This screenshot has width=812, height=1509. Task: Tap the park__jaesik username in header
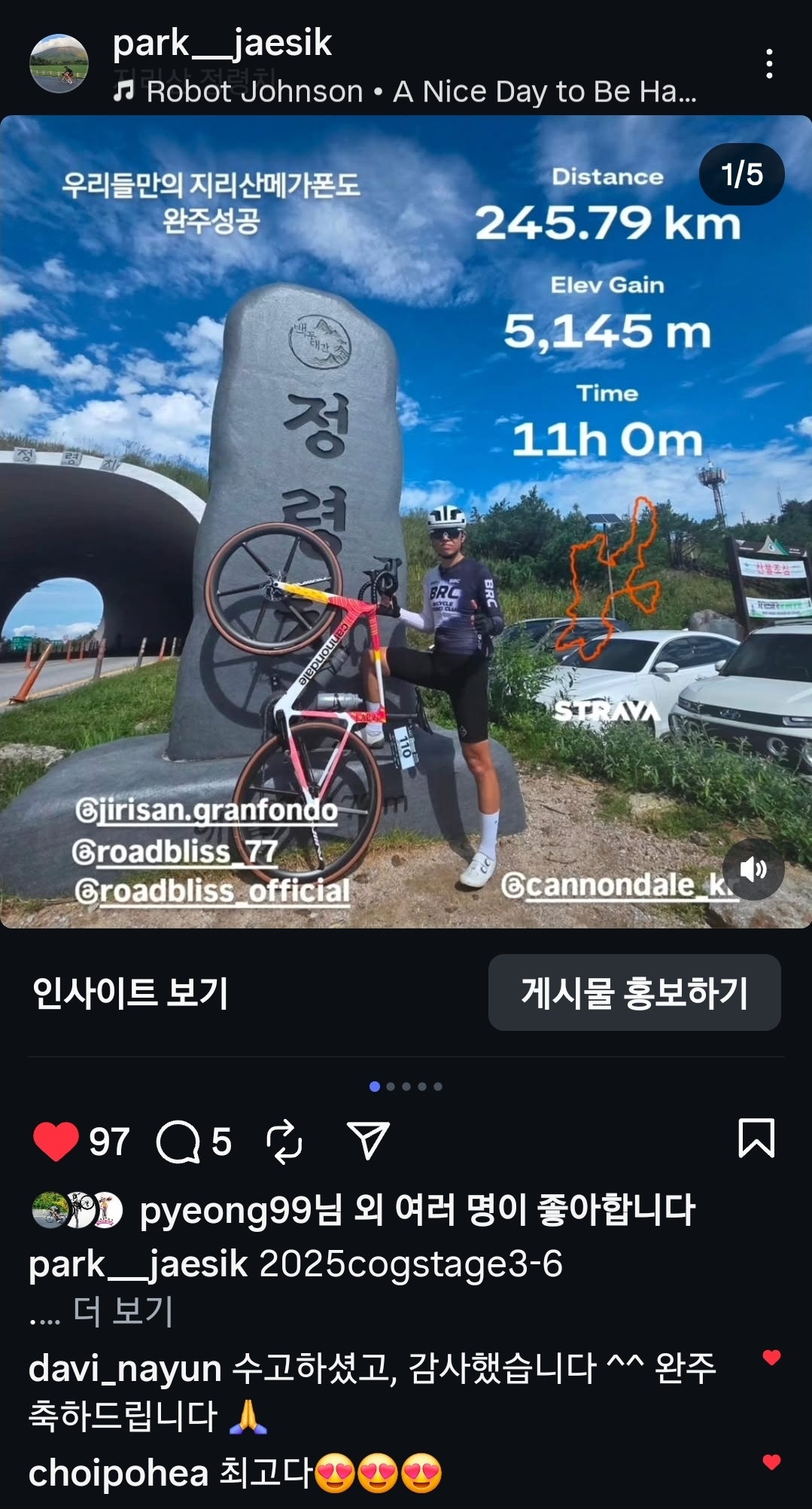(x=222, y=43)
